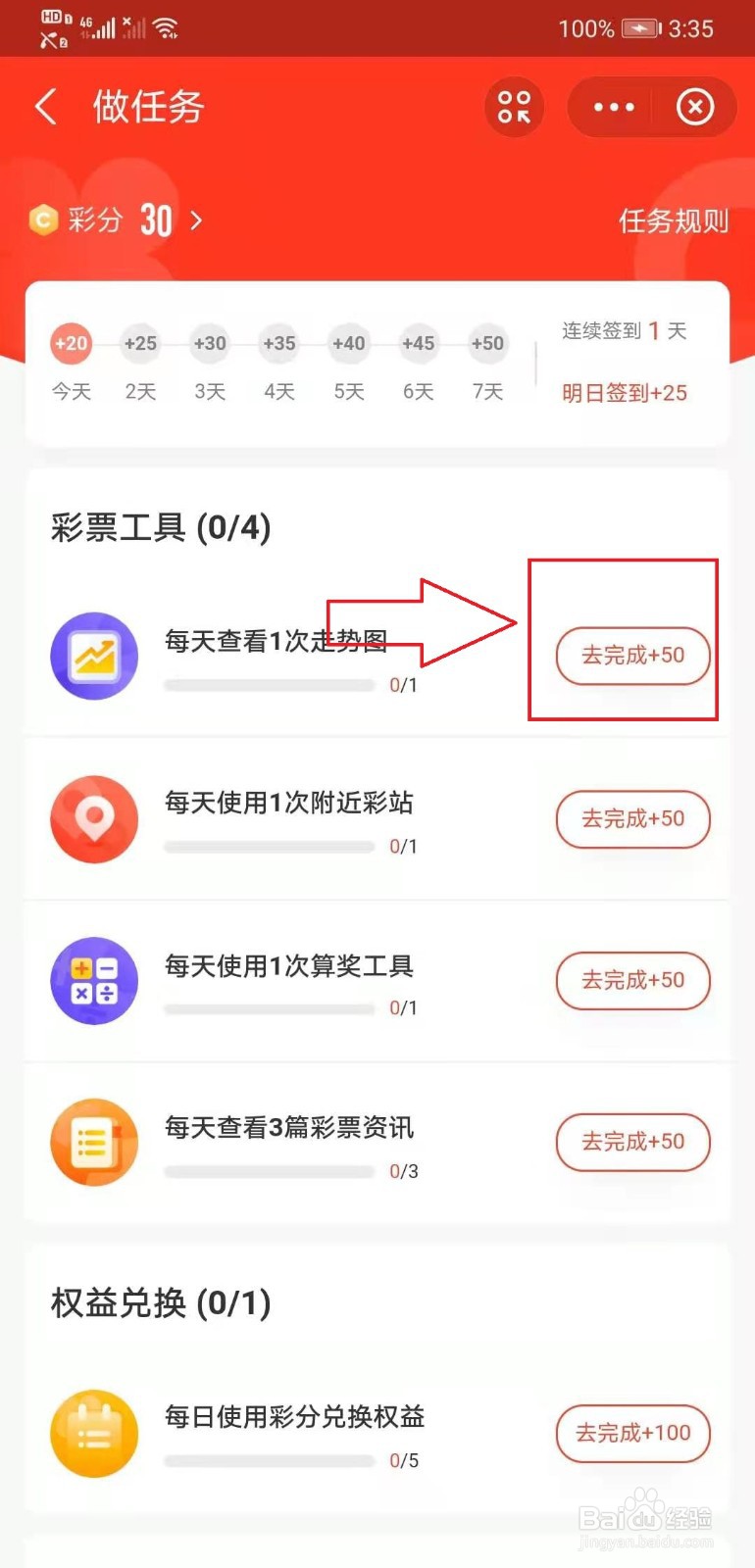Tap the more options ellipsis icon
The image size is (755, 1568).
tap(613, 108)
